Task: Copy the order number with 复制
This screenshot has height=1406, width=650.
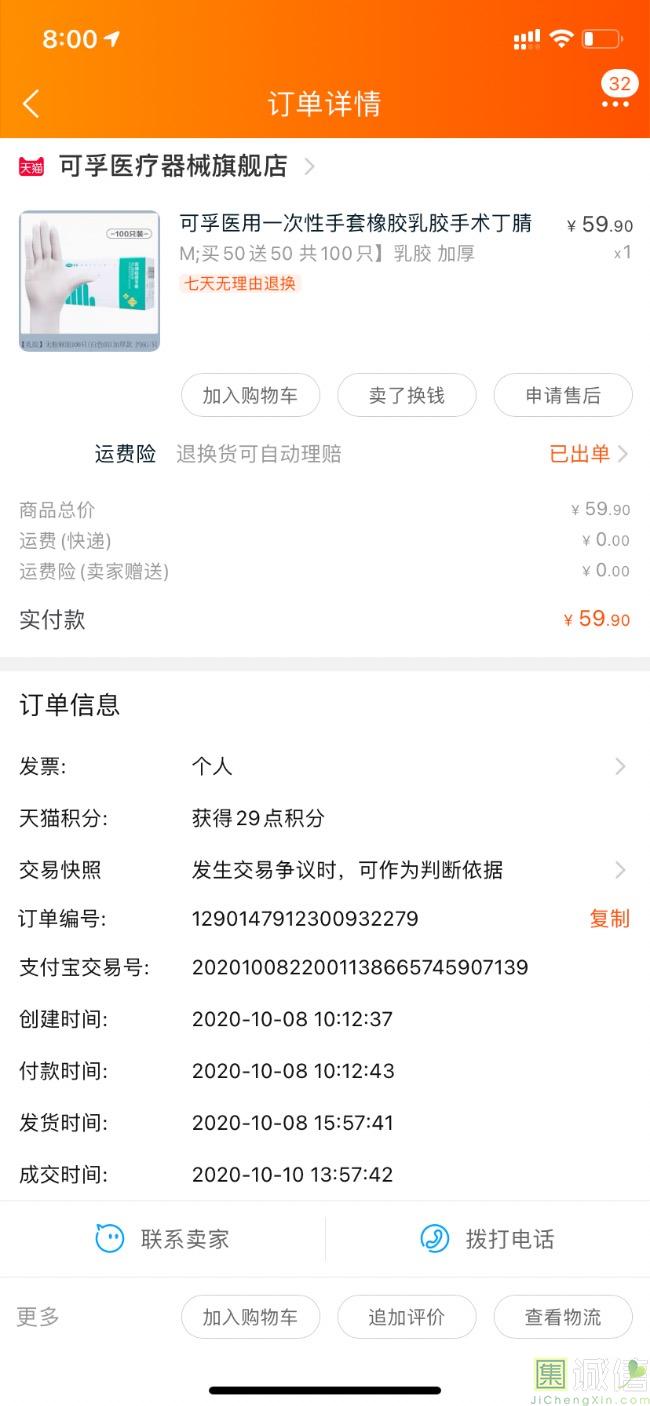Action: [x=609, y=919]
